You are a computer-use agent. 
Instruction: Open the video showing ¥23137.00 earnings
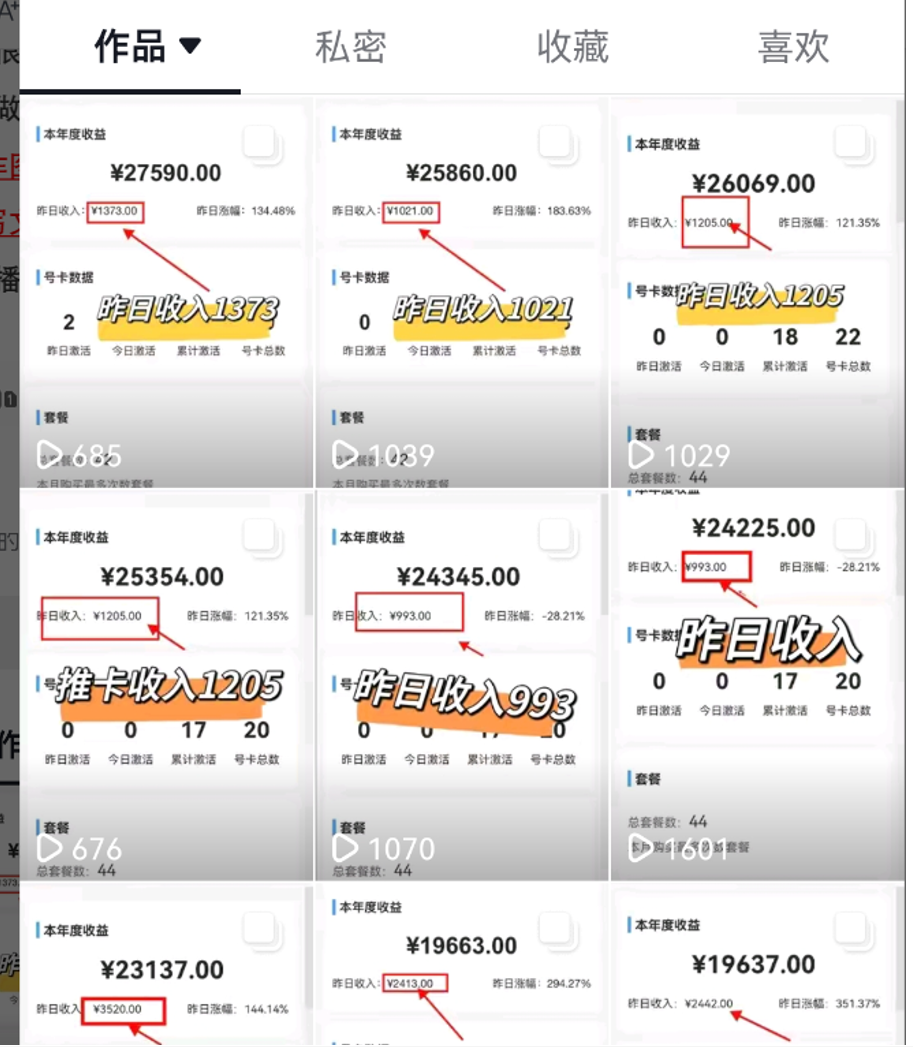pos(165,965)
